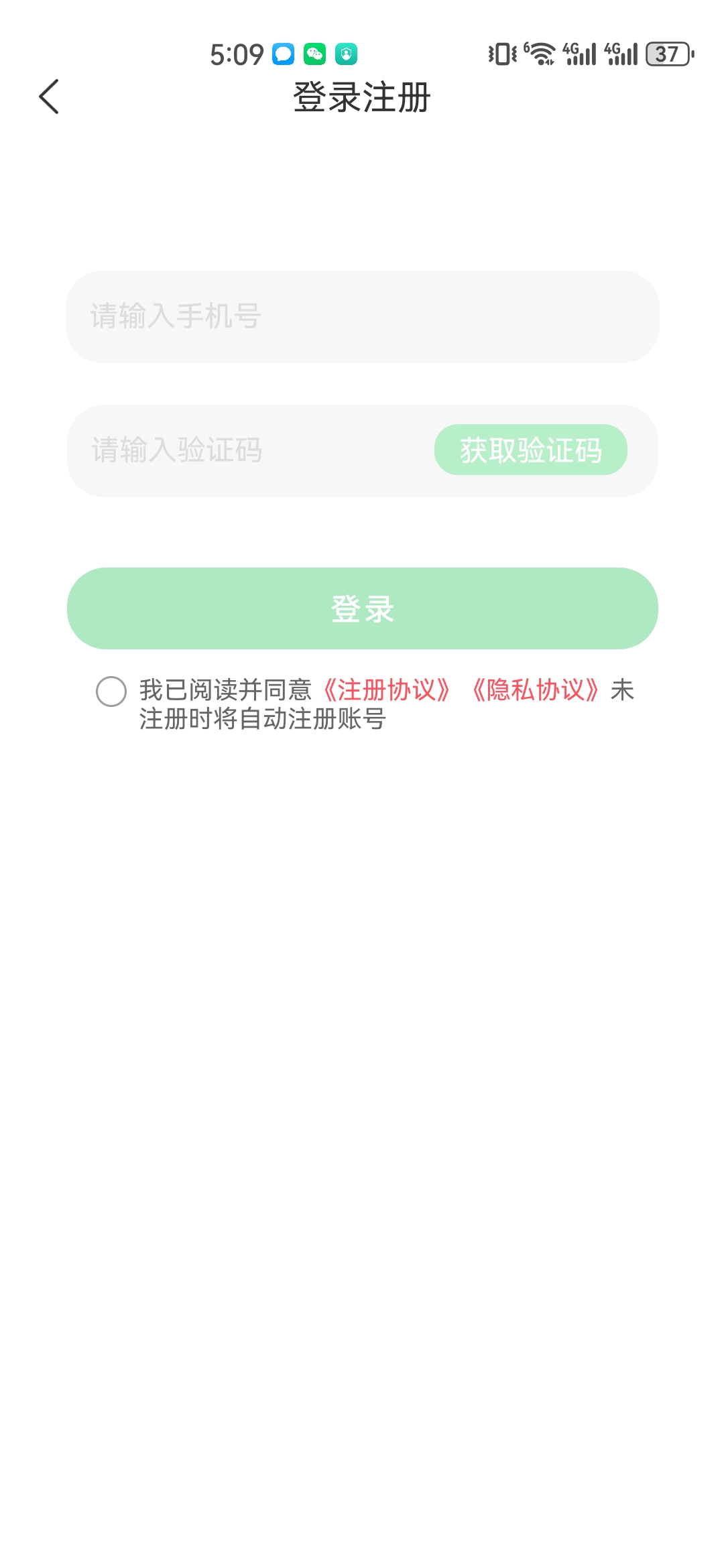
Task: Open the 《隐私协议》 link
Action: 536,690
